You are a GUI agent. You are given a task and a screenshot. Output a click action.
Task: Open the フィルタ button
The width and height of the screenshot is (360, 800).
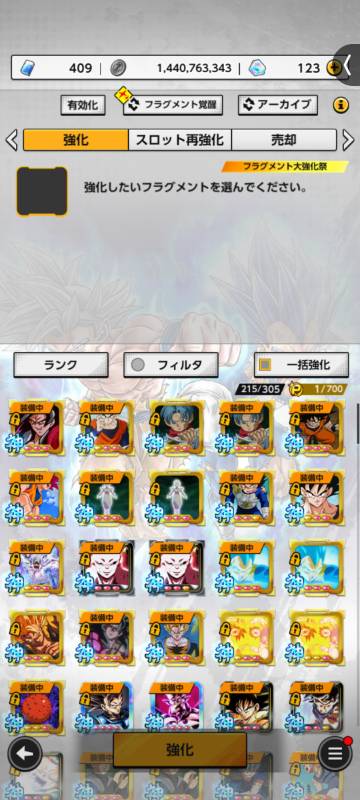(x=171, y=365)
